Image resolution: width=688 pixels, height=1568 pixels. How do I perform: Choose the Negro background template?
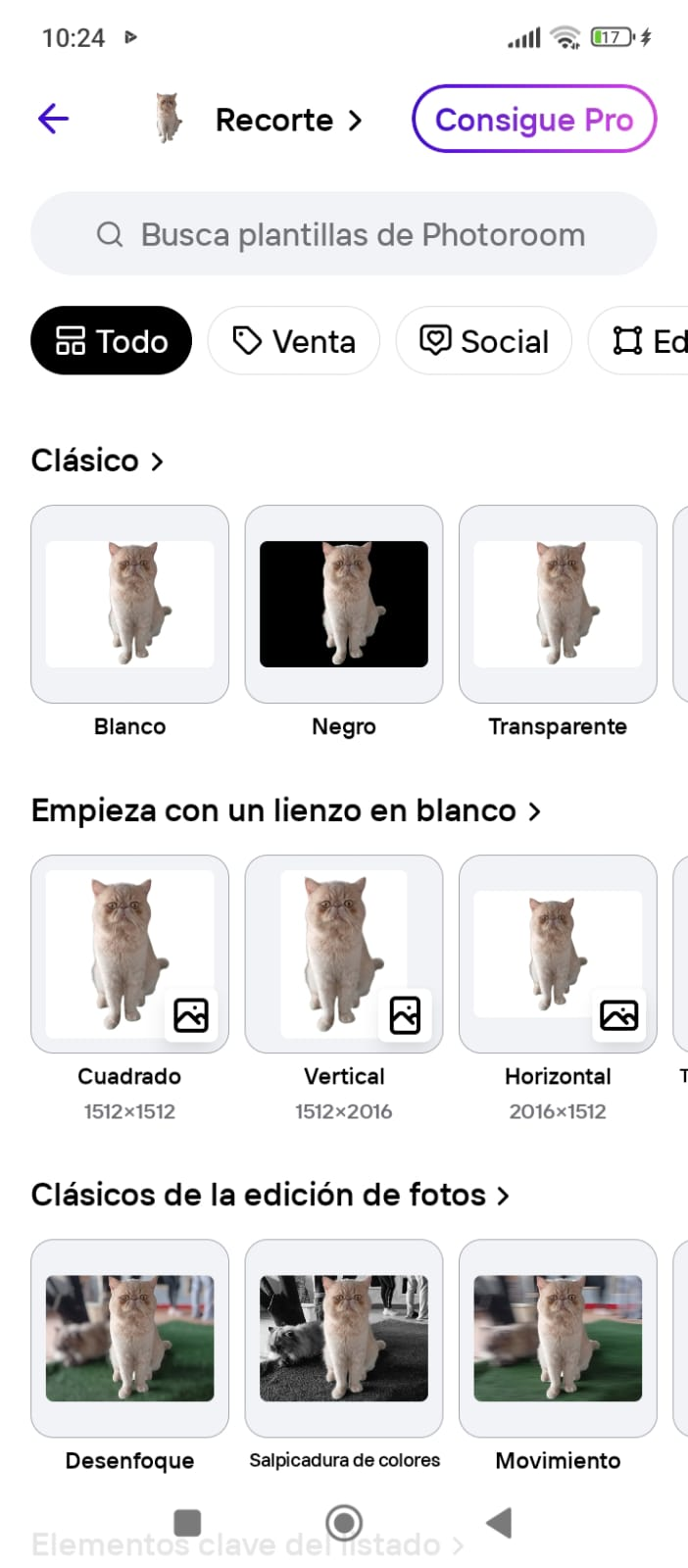343,605
